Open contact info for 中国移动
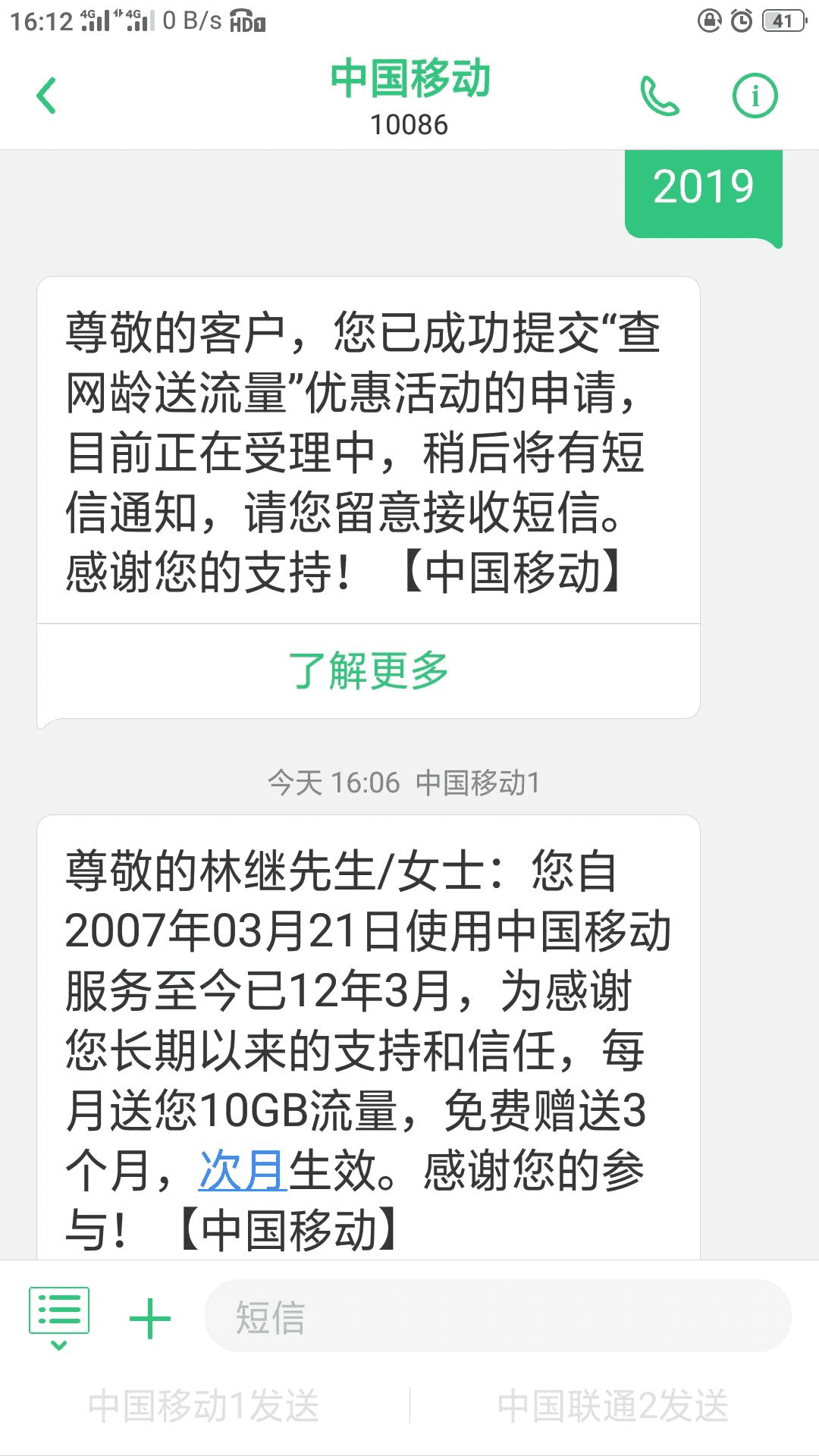 pos(755,96)
